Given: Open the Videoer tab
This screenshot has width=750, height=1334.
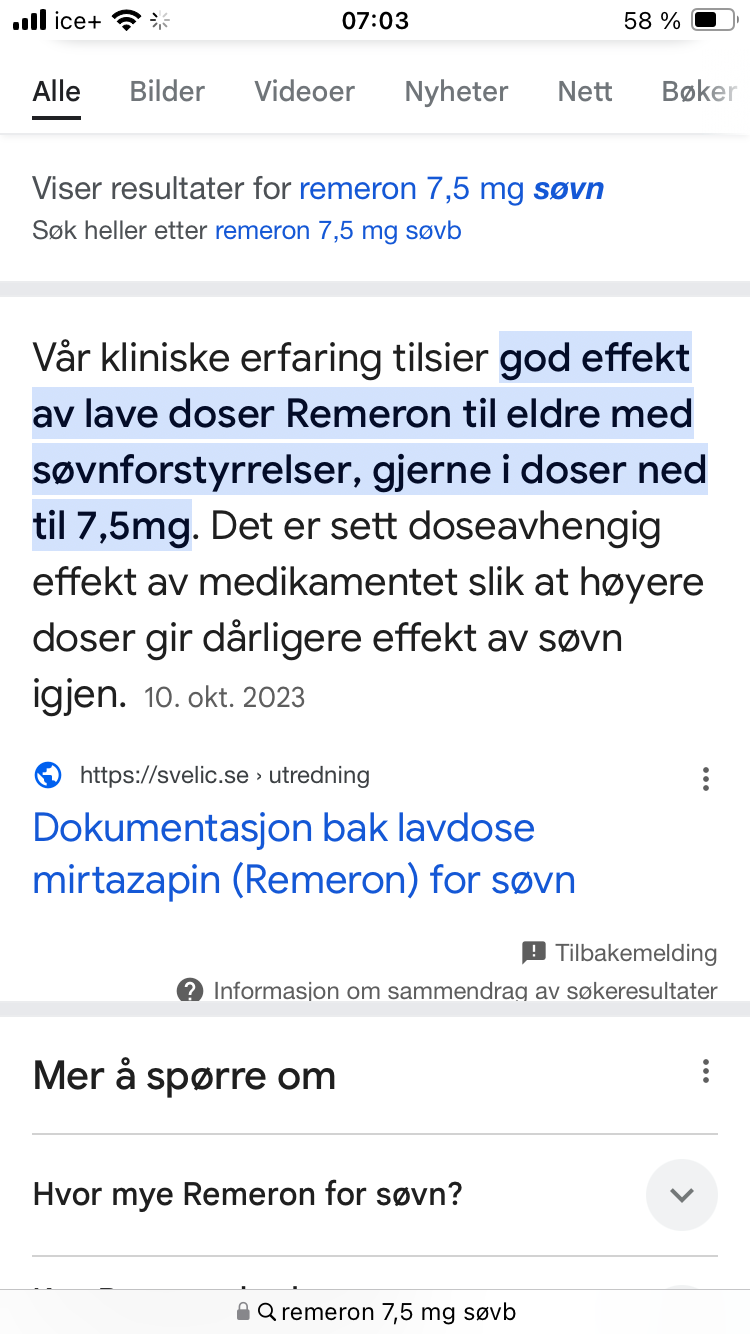Looking at the screenshot, I should point(304,92).
